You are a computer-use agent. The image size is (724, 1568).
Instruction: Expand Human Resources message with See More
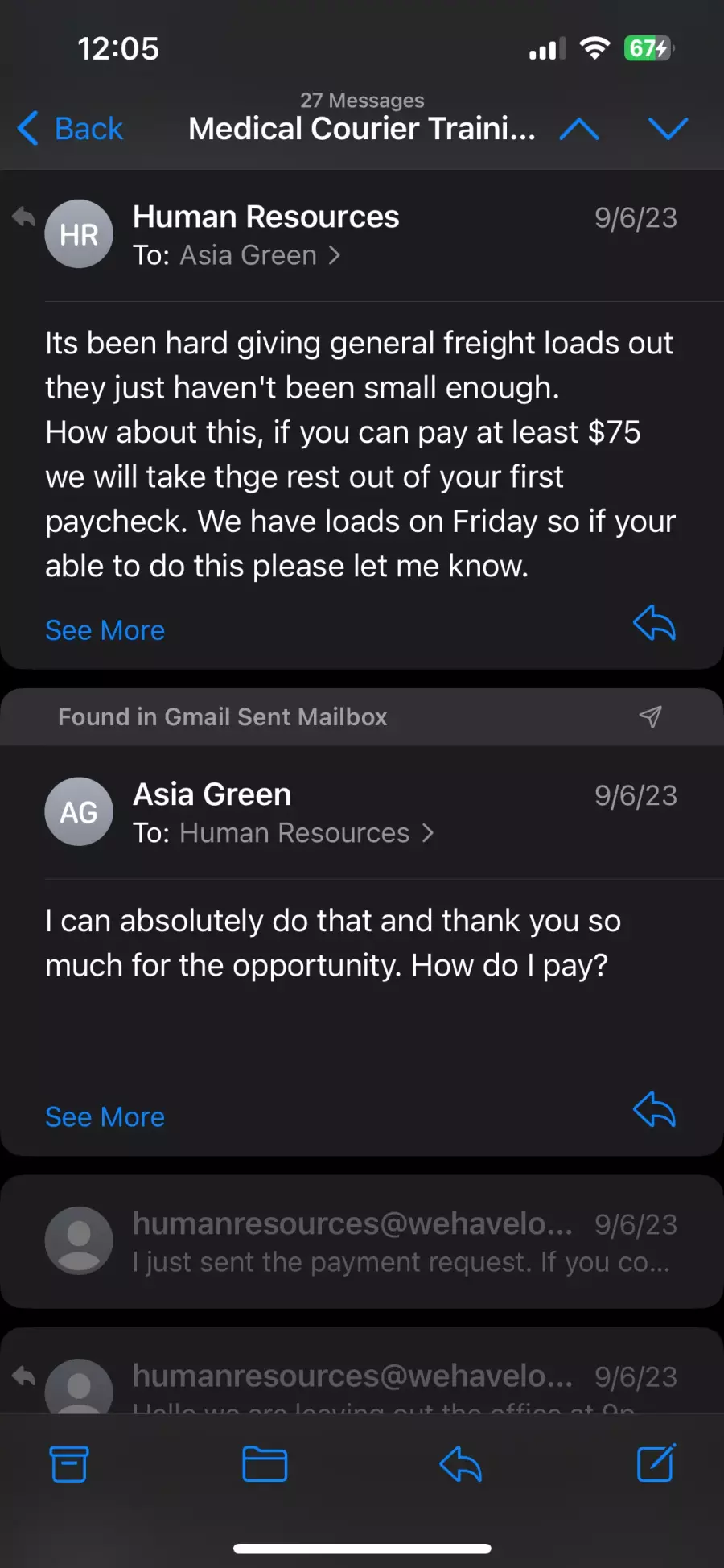(105, 630)
